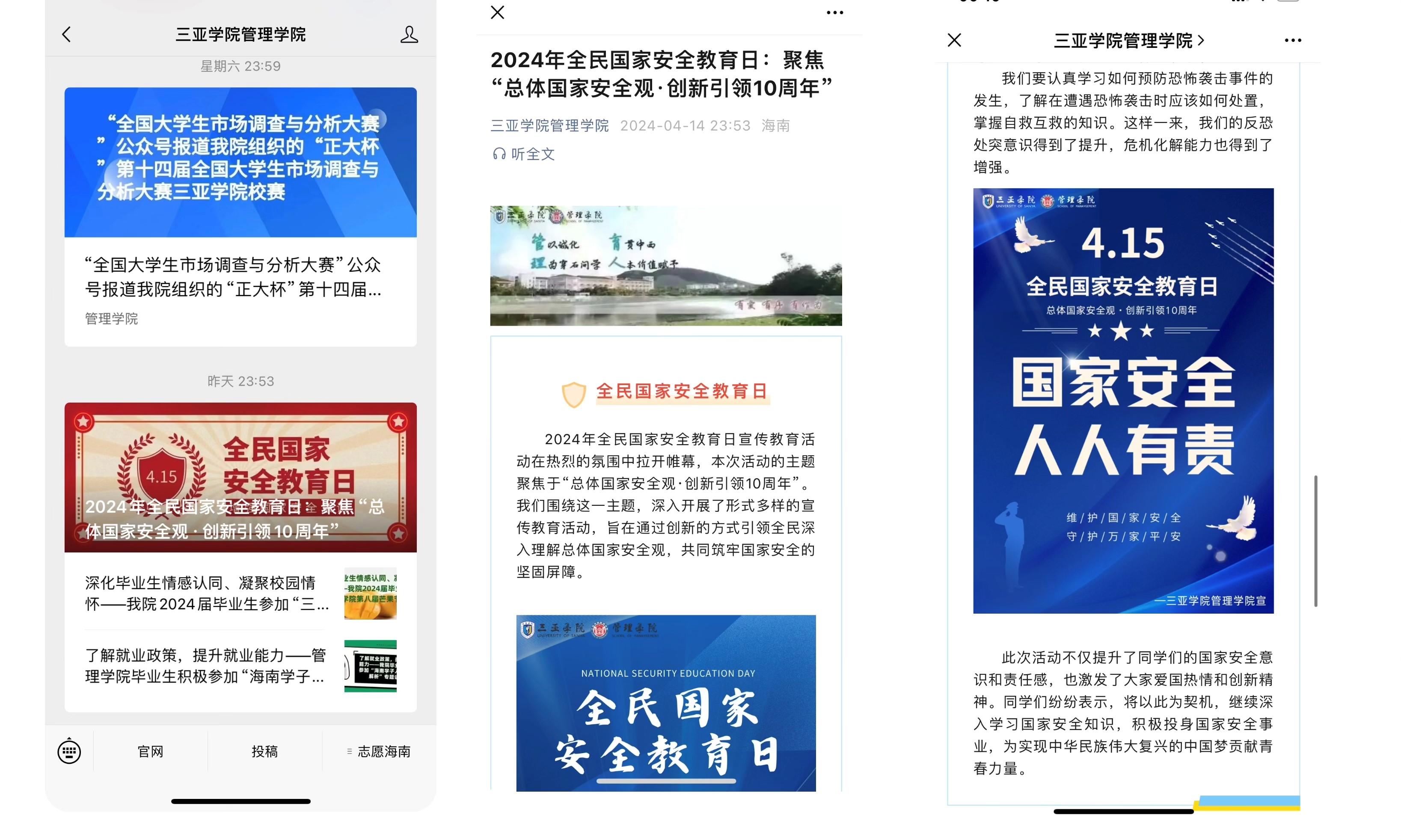The width and height of the screenshot is (1401, 840).
Task: Open overflow menu on the 三亚学院管理学院 titled page
Action: coord(1292,40)
